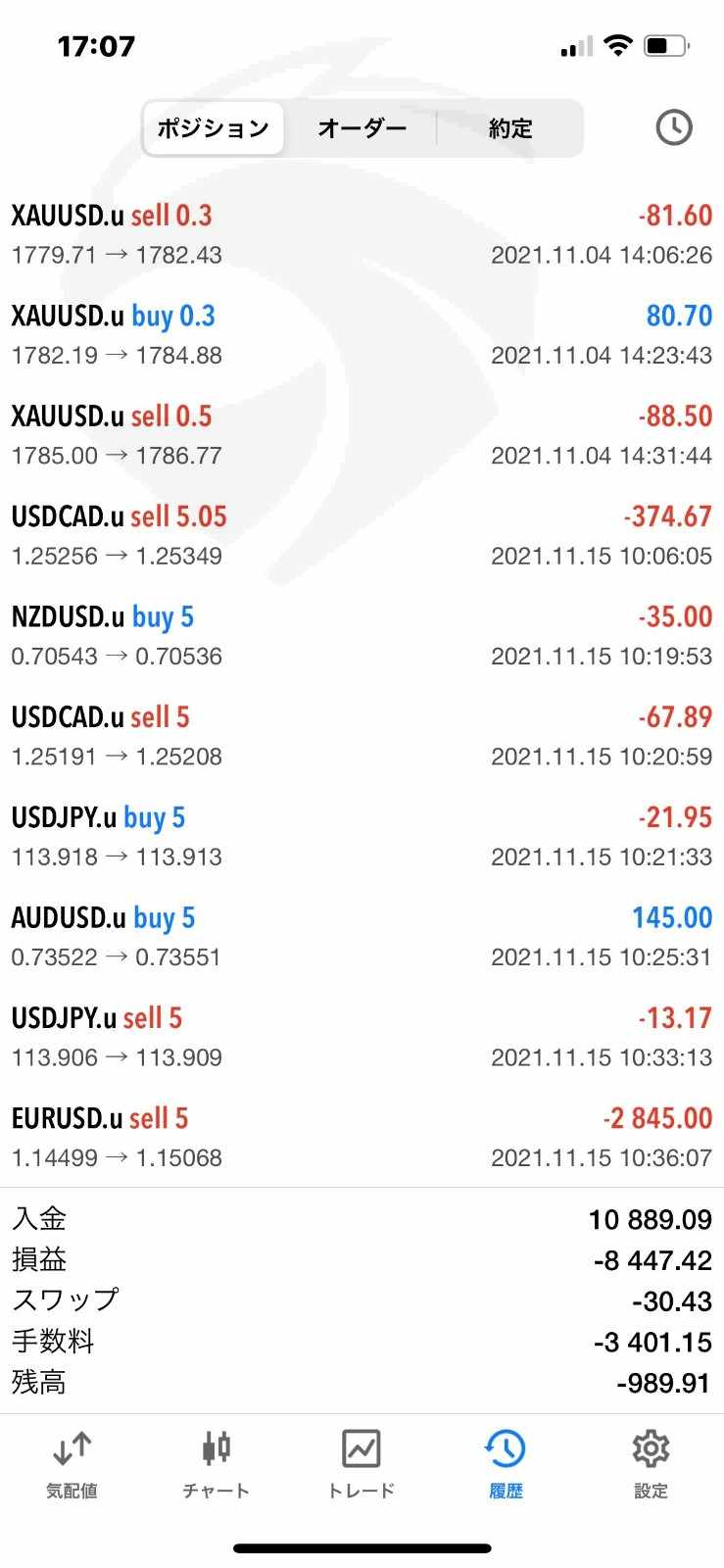Open the 気配値 tab
This screenshot has width=724, height=1568.
coord(72,1465)
